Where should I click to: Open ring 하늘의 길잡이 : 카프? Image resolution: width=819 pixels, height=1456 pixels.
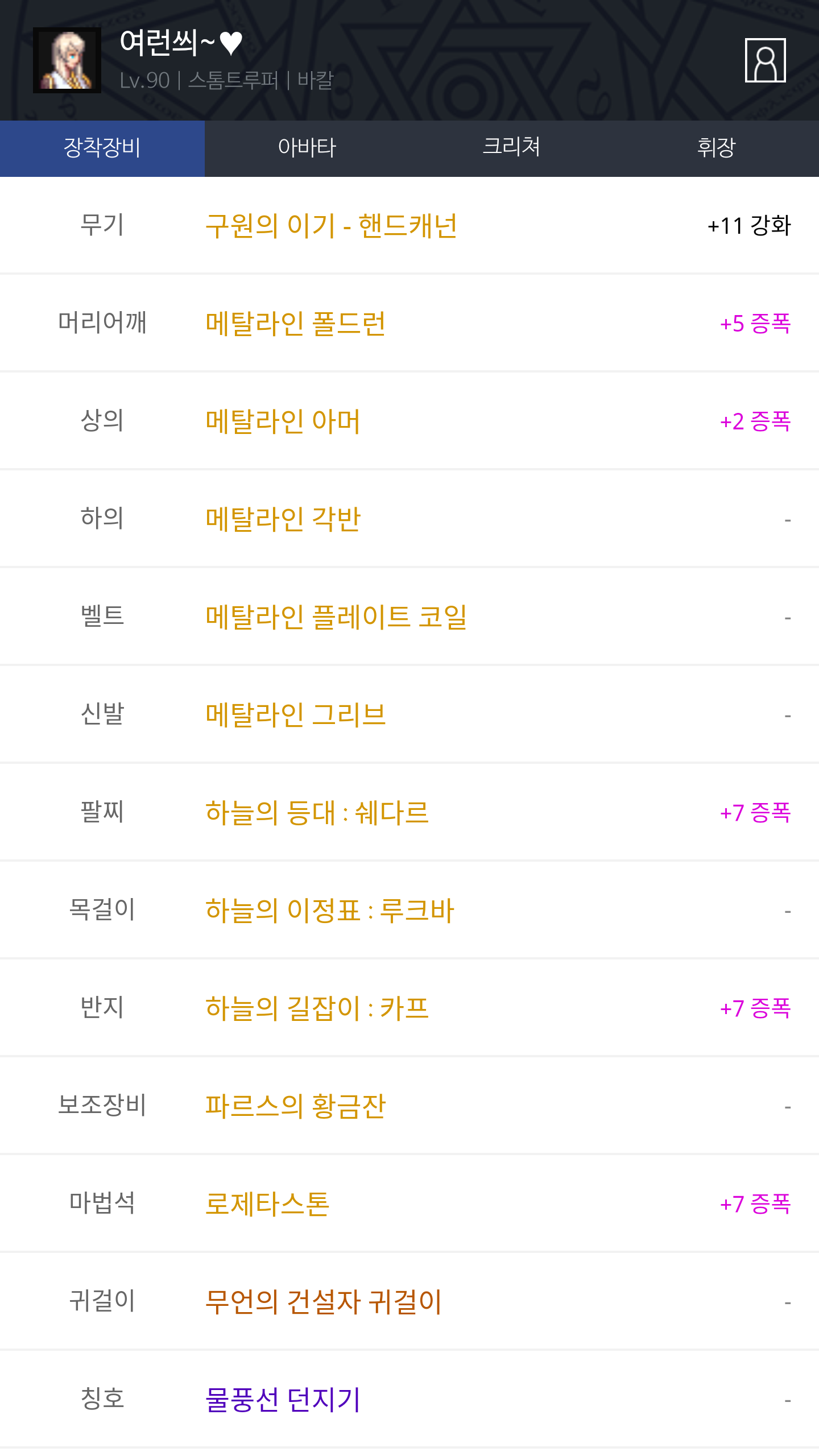click(x=409, y=1008)
